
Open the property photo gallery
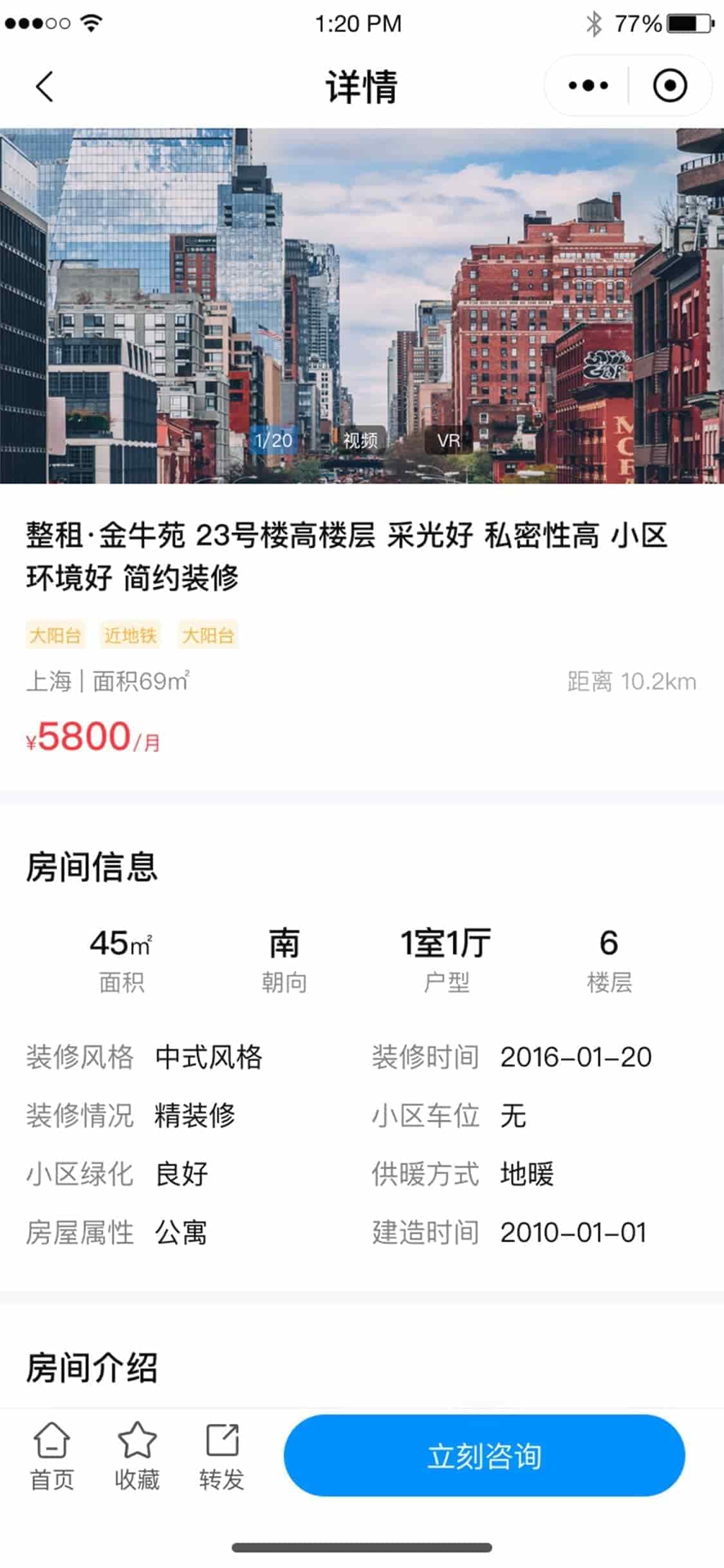[x=362, y=306]
